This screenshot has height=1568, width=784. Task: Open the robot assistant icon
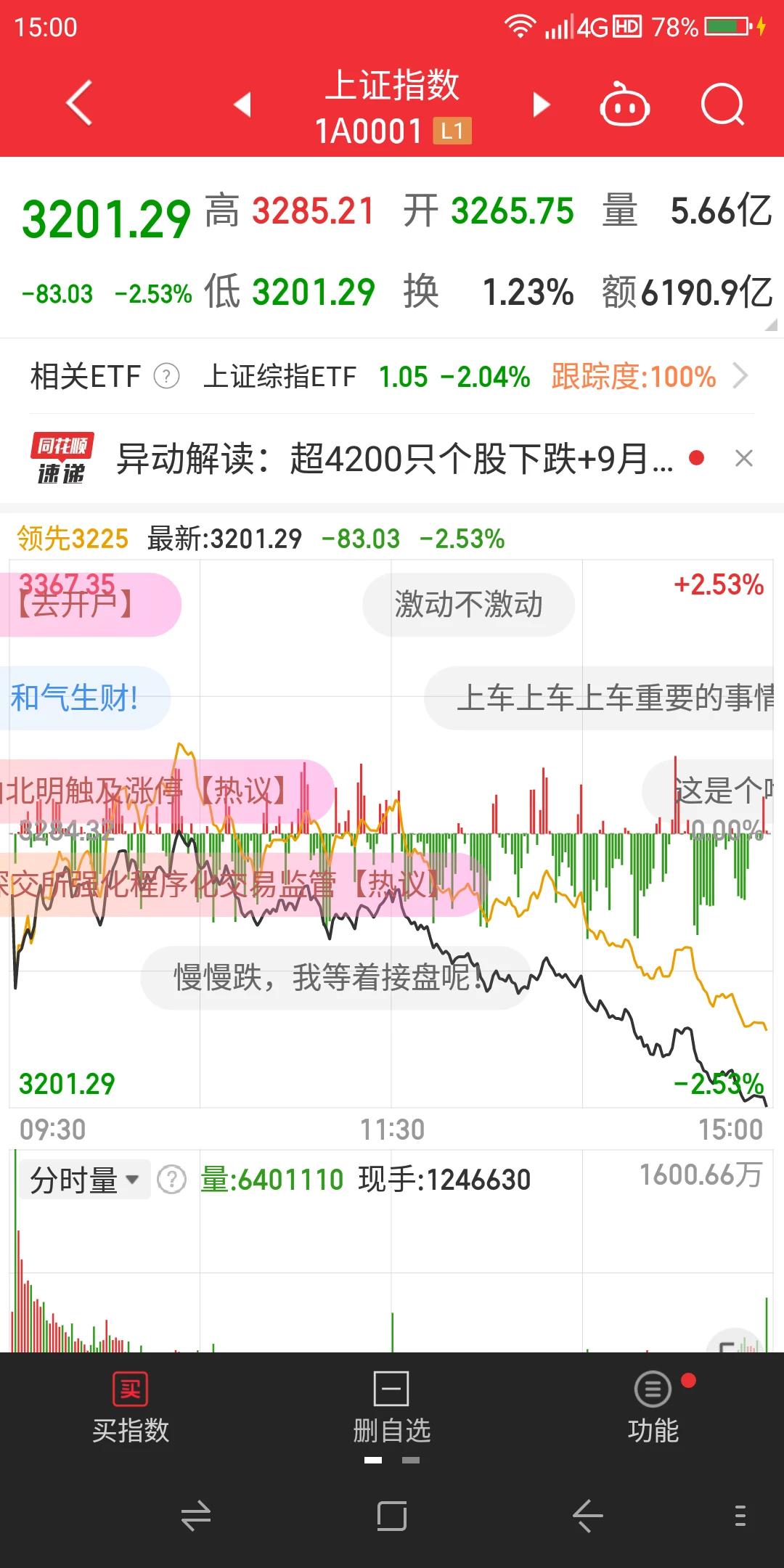tap(624, 105)
